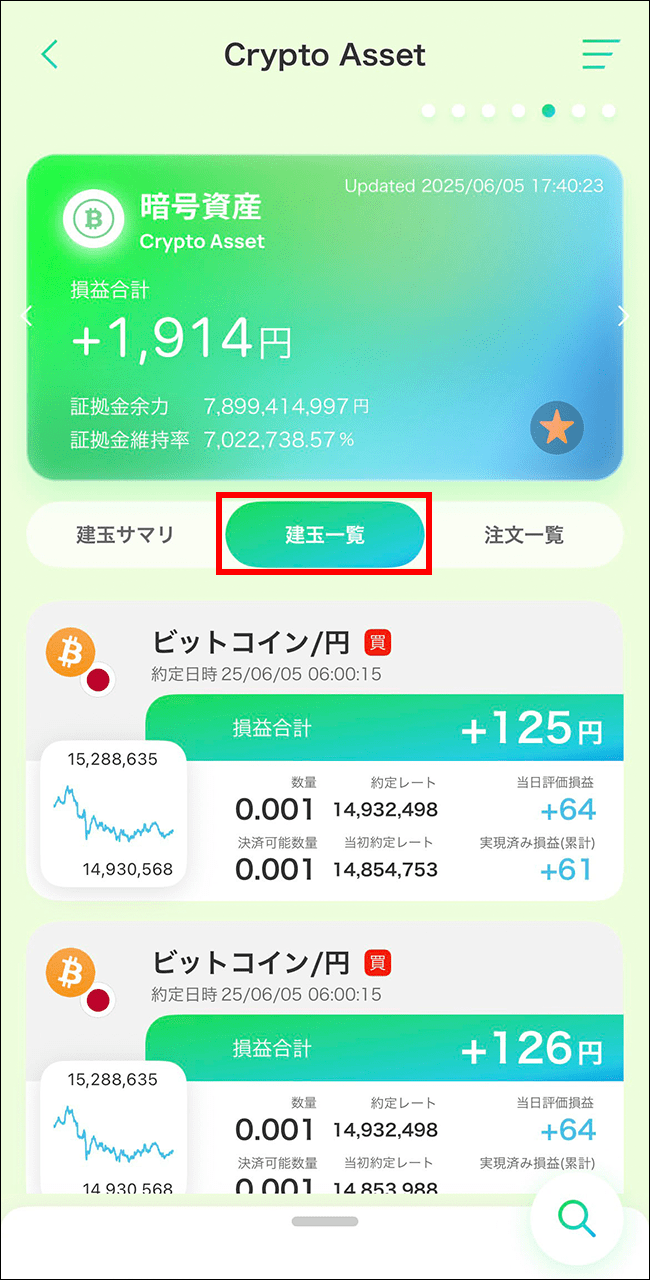This screenshot has width=650, height=1280.
Task: Switch to the 建玉サマリ tab
Action: click(125, 535)
